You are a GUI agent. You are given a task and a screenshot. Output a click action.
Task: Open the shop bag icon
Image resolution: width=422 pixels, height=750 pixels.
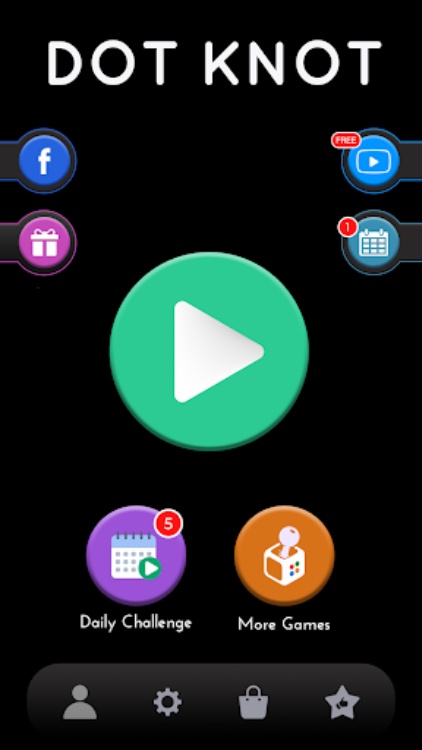(x=253, y=702)
